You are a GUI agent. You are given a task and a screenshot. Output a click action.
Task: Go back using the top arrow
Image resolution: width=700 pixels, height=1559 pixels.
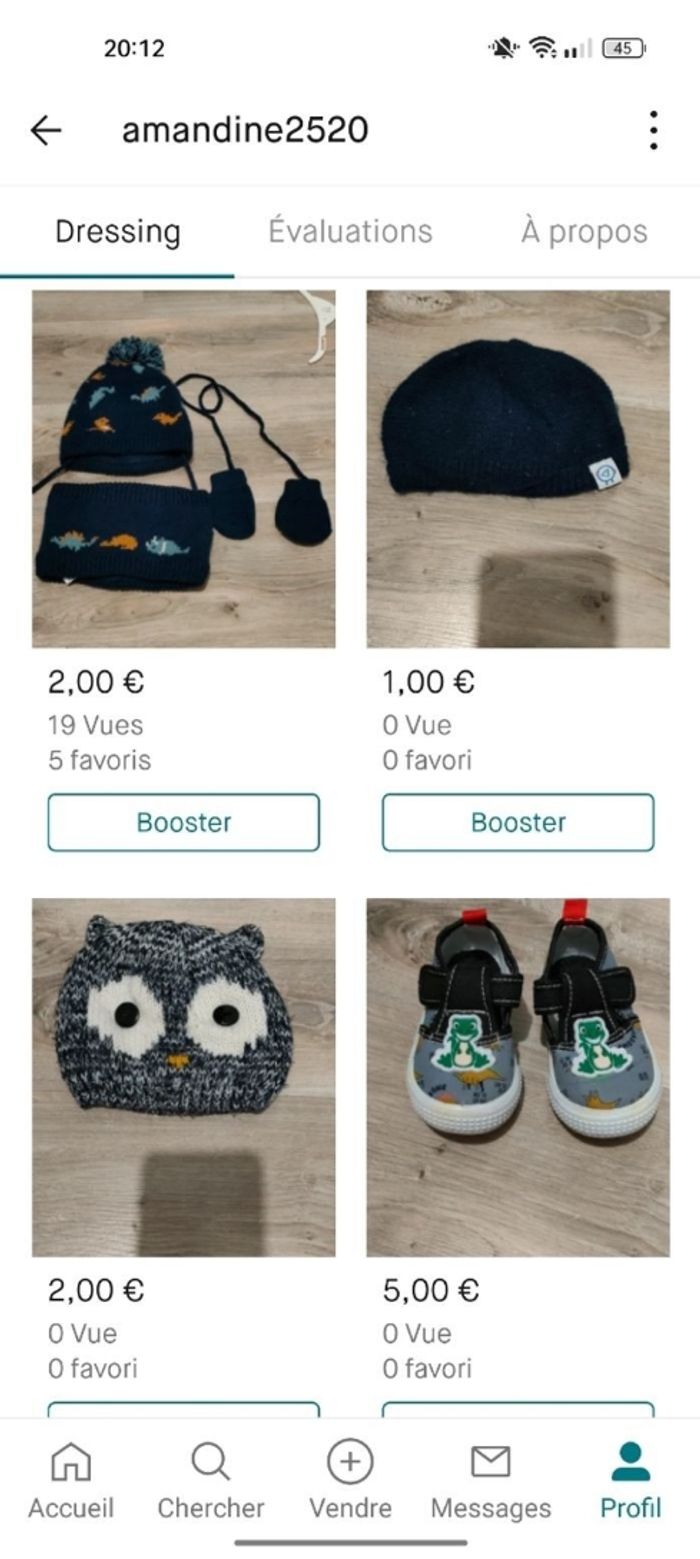[46, 130]
